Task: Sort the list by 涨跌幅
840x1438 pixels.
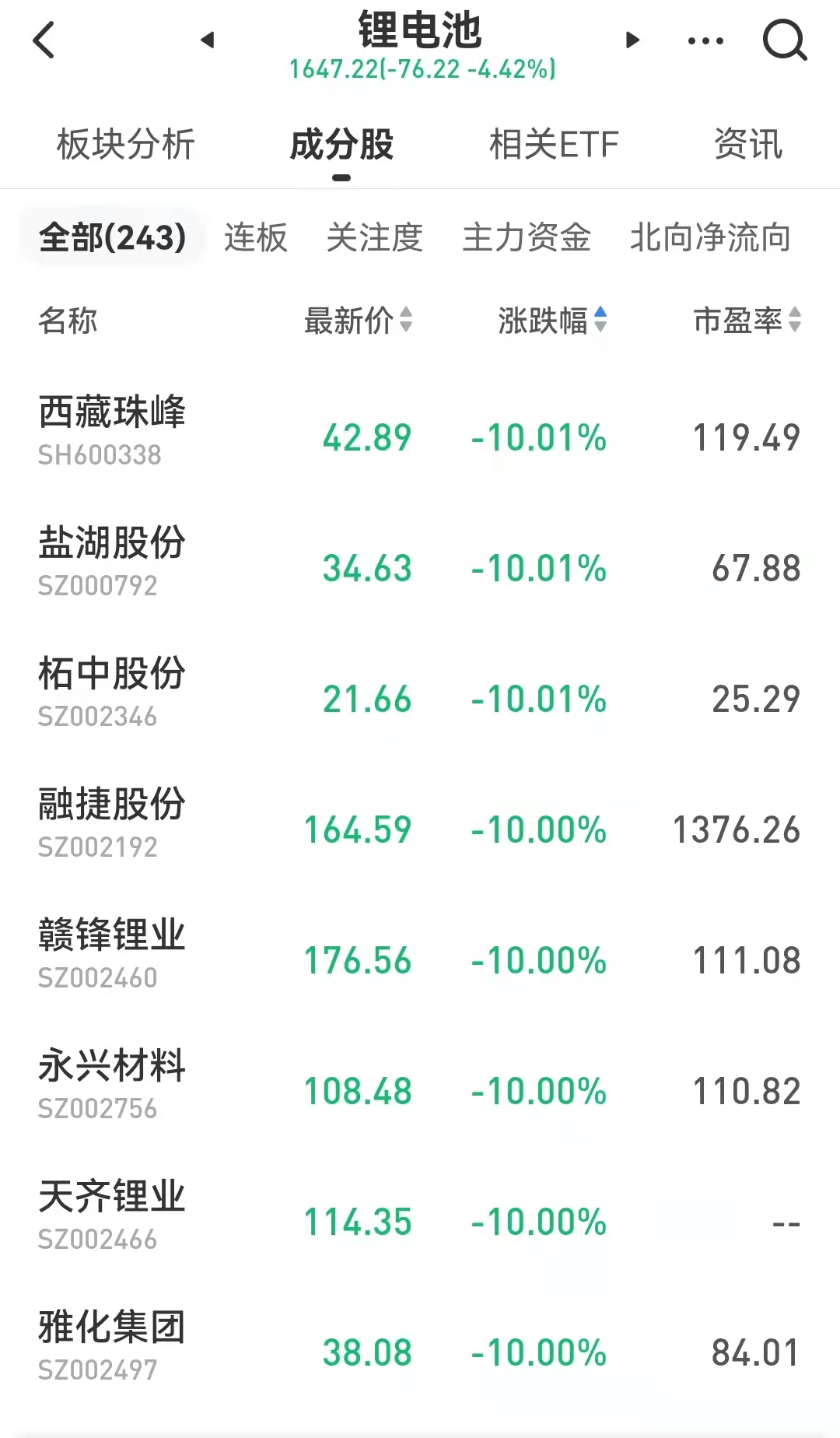Action: pos(552,320)
